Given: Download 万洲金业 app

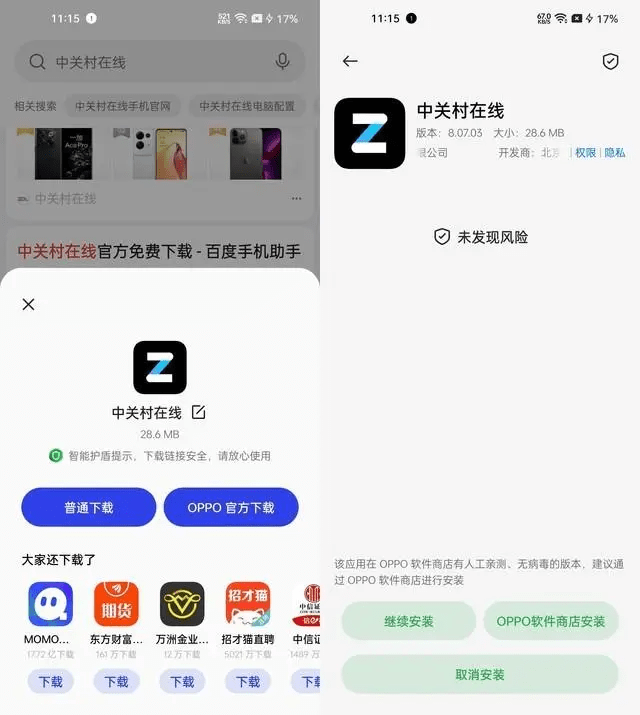Looking at the screenshot, I should [x=182, y=681].
